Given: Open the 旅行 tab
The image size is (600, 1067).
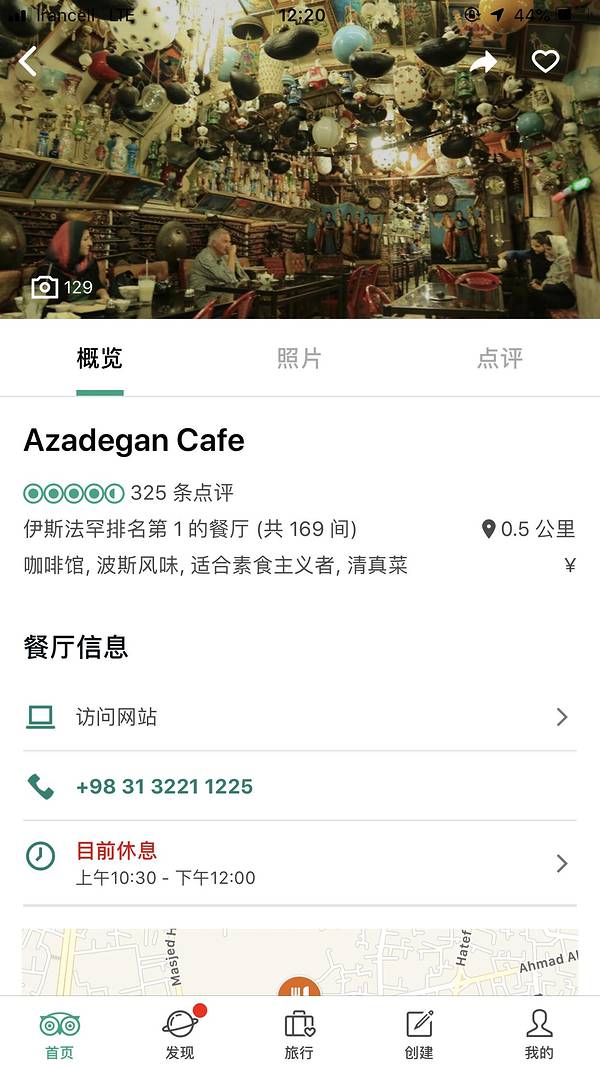Looking at the screenshot, I should (299, 1034).
